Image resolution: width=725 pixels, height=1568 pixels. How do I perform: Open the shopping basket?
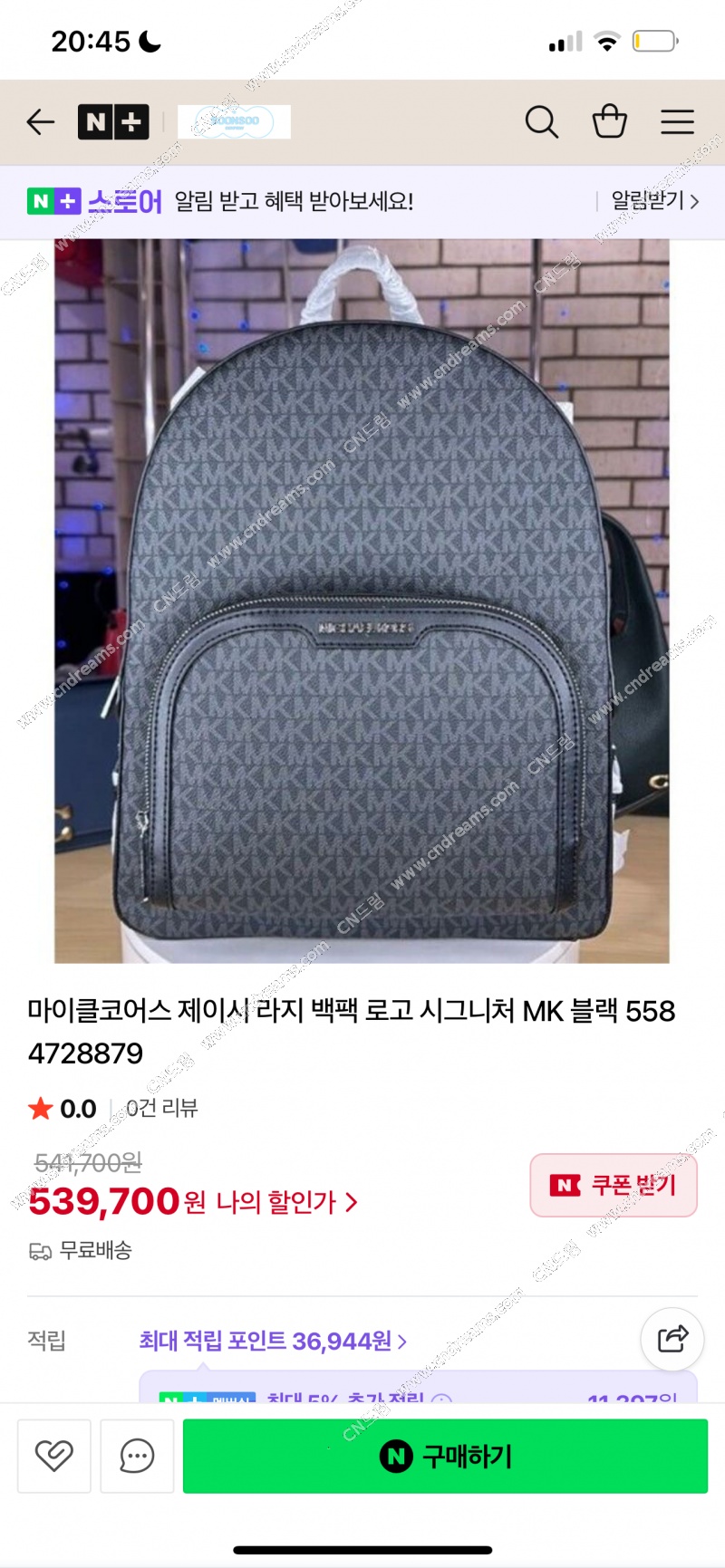[609, 121]
